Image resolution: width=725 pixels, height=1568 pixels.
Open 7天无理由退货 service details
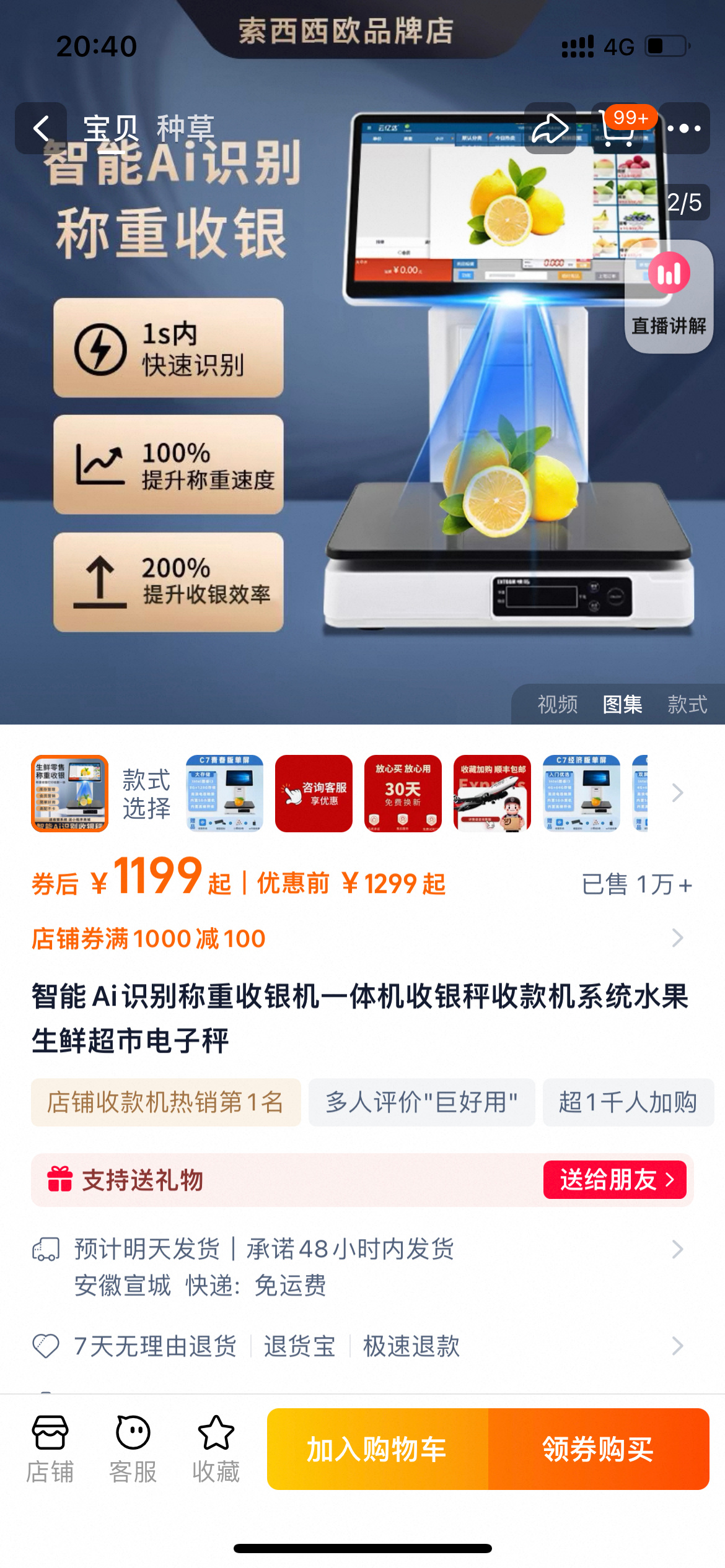(362, 1346)
